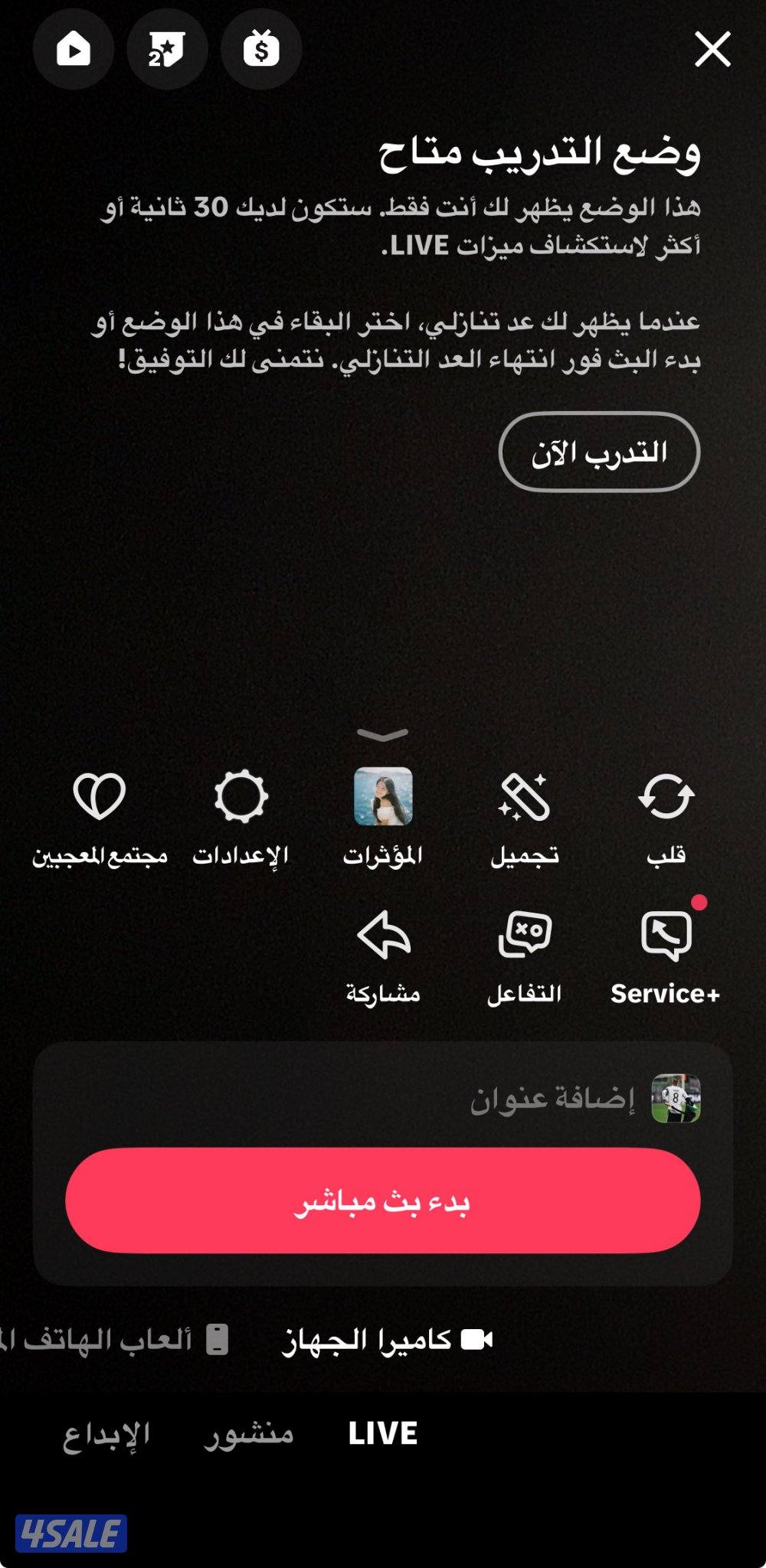The width and height of the screenshot is (766, 1568).
Task: Open the rewards badge icon at the top
Action: tap(165, 49)
